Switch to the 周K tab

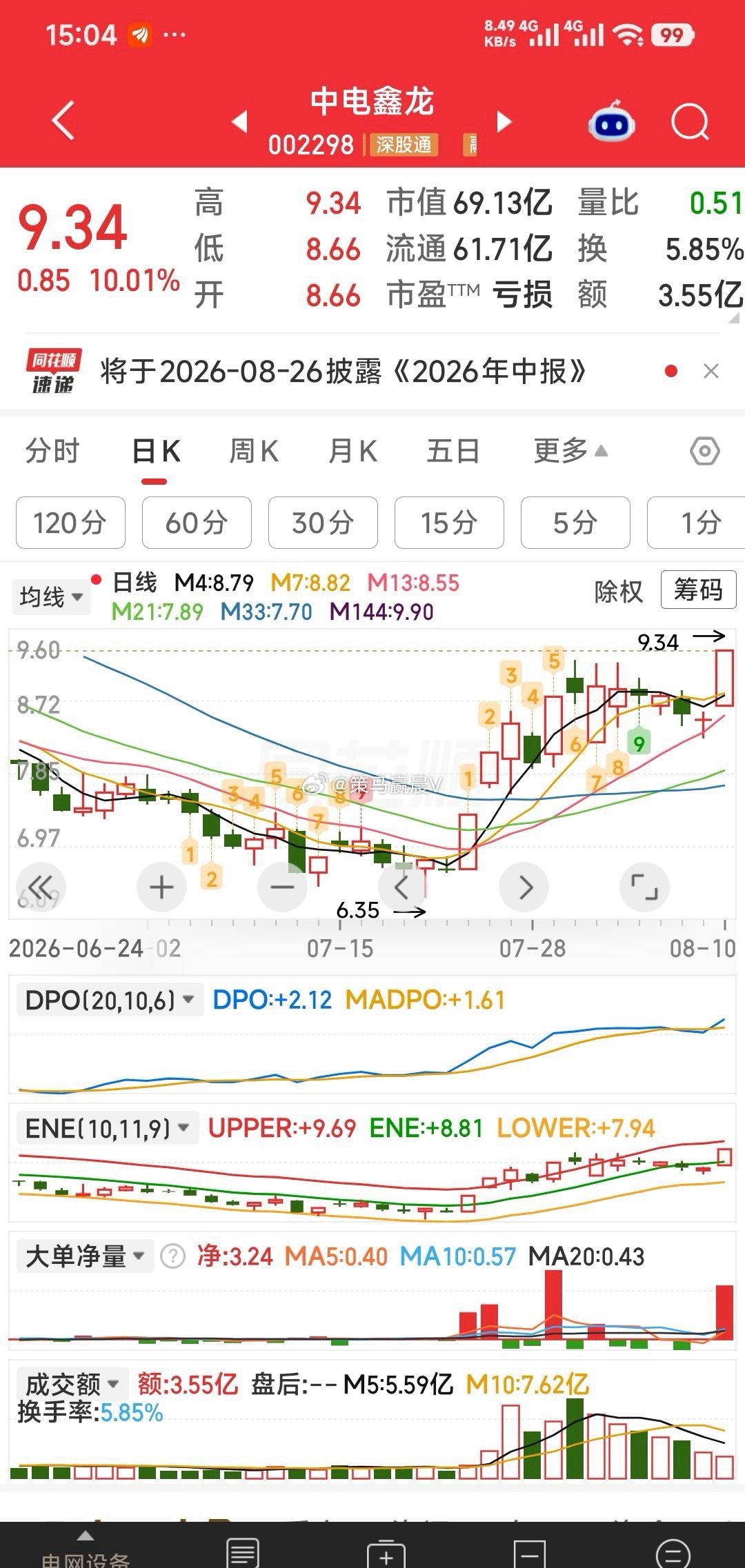[254, 452]
